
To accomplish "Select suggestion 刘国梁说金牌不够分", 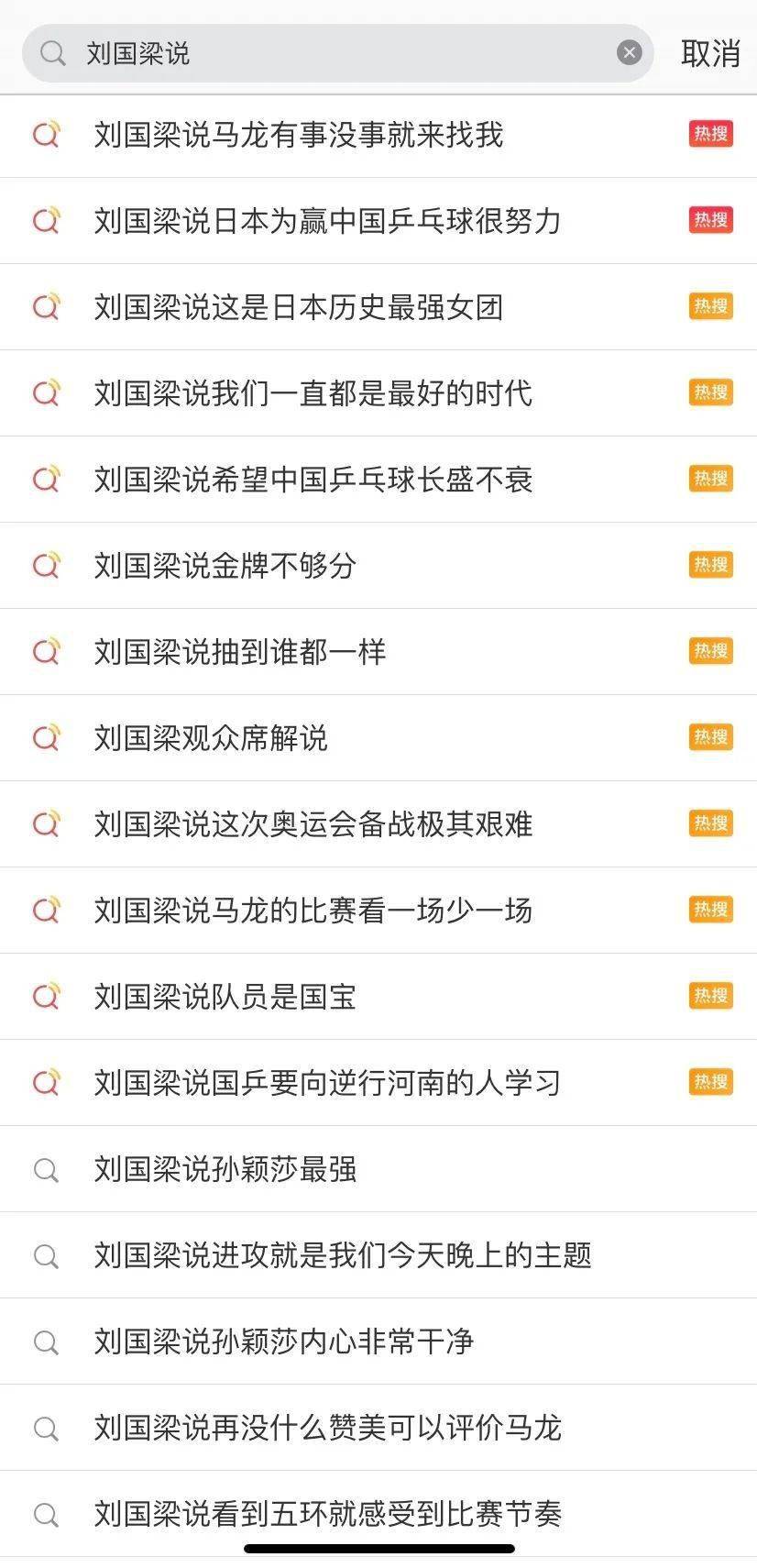I will [x=225, y=566].
